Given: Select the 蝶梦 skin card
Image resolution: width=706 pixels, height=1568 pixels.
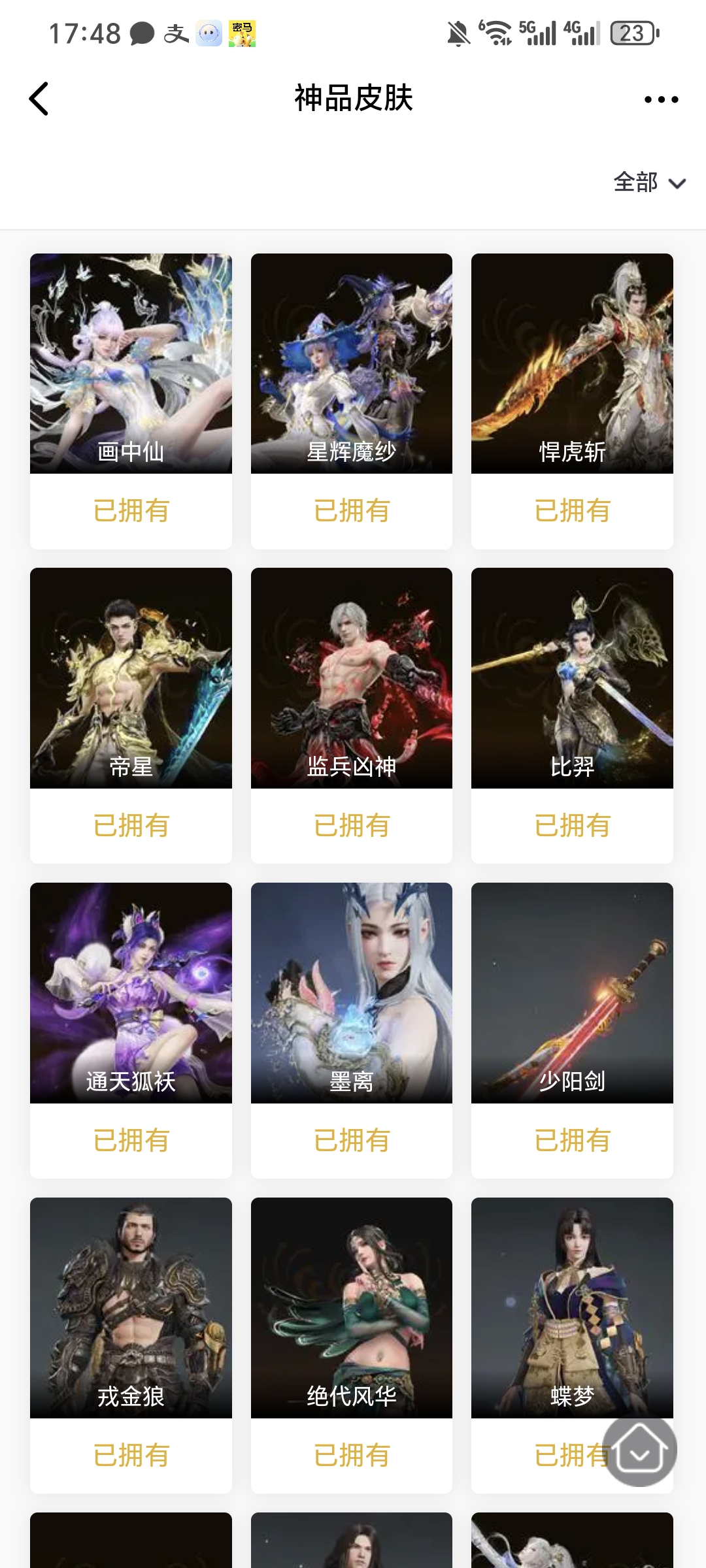Looking at the screenshot, I should (572, 1308).
